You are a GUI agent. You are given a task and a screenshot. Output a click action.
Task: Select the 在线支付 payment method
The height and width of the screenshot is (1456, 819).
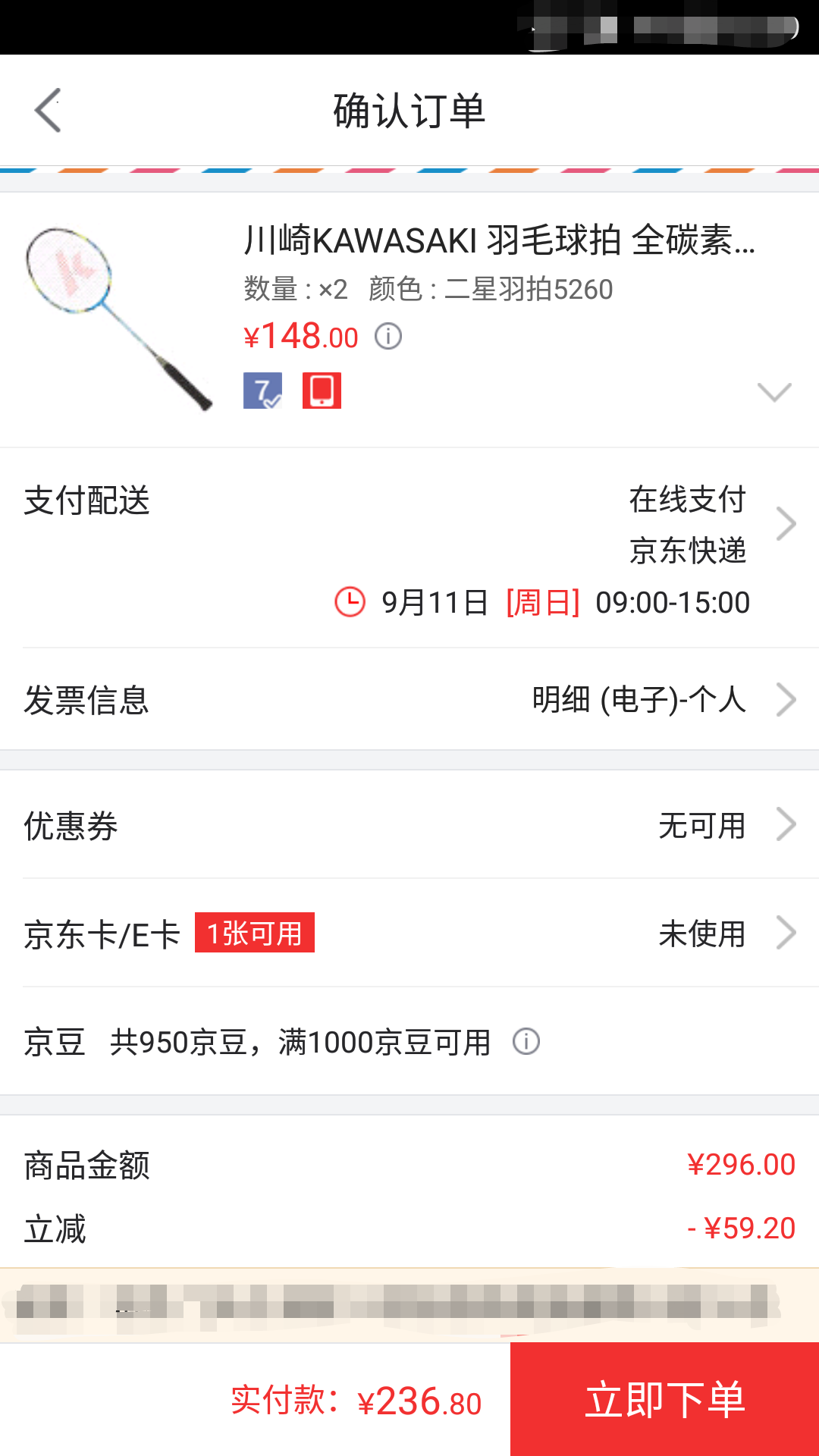(689, 499)
